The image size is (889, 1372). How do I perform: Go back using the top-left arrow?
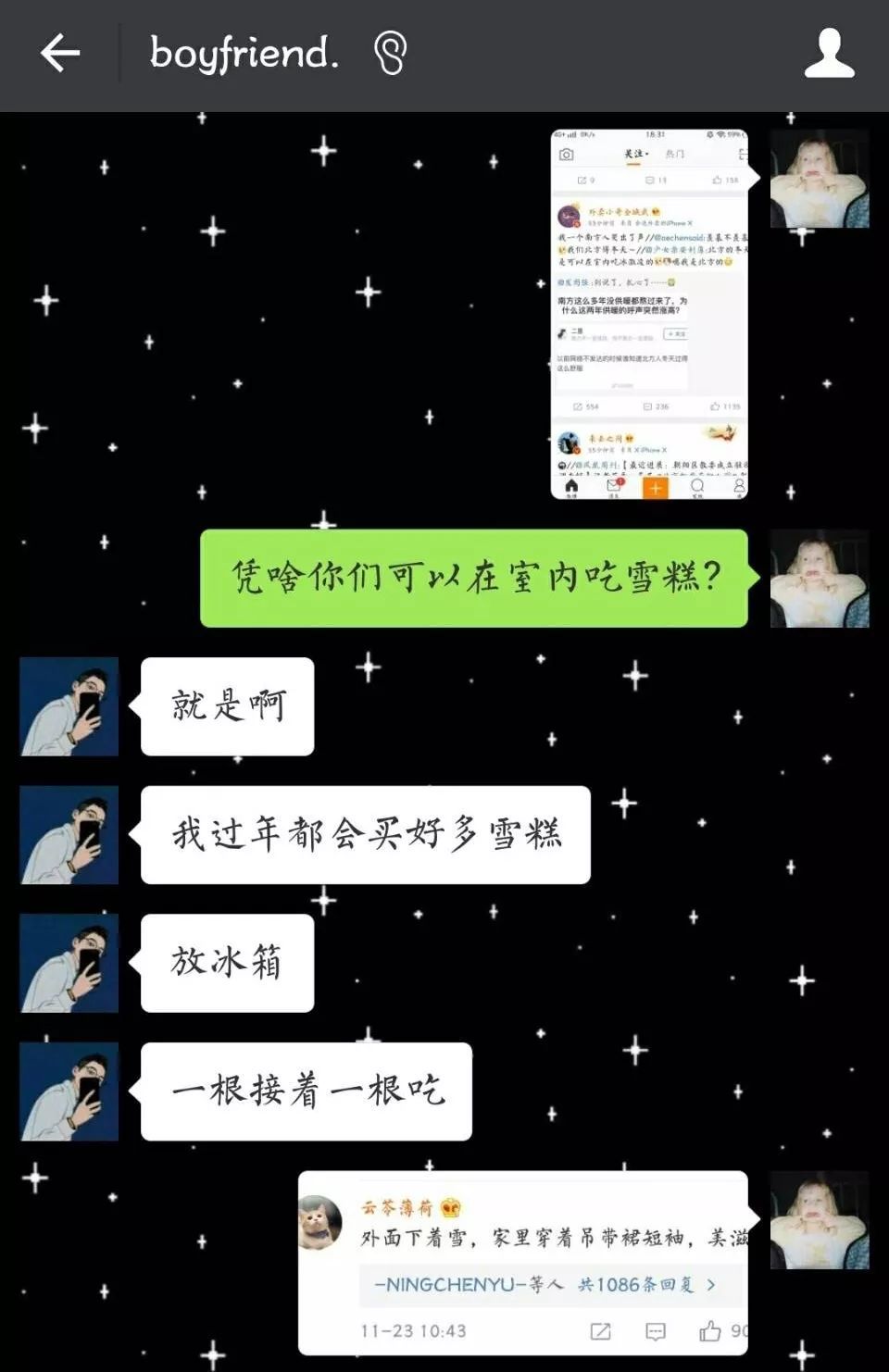60,53
